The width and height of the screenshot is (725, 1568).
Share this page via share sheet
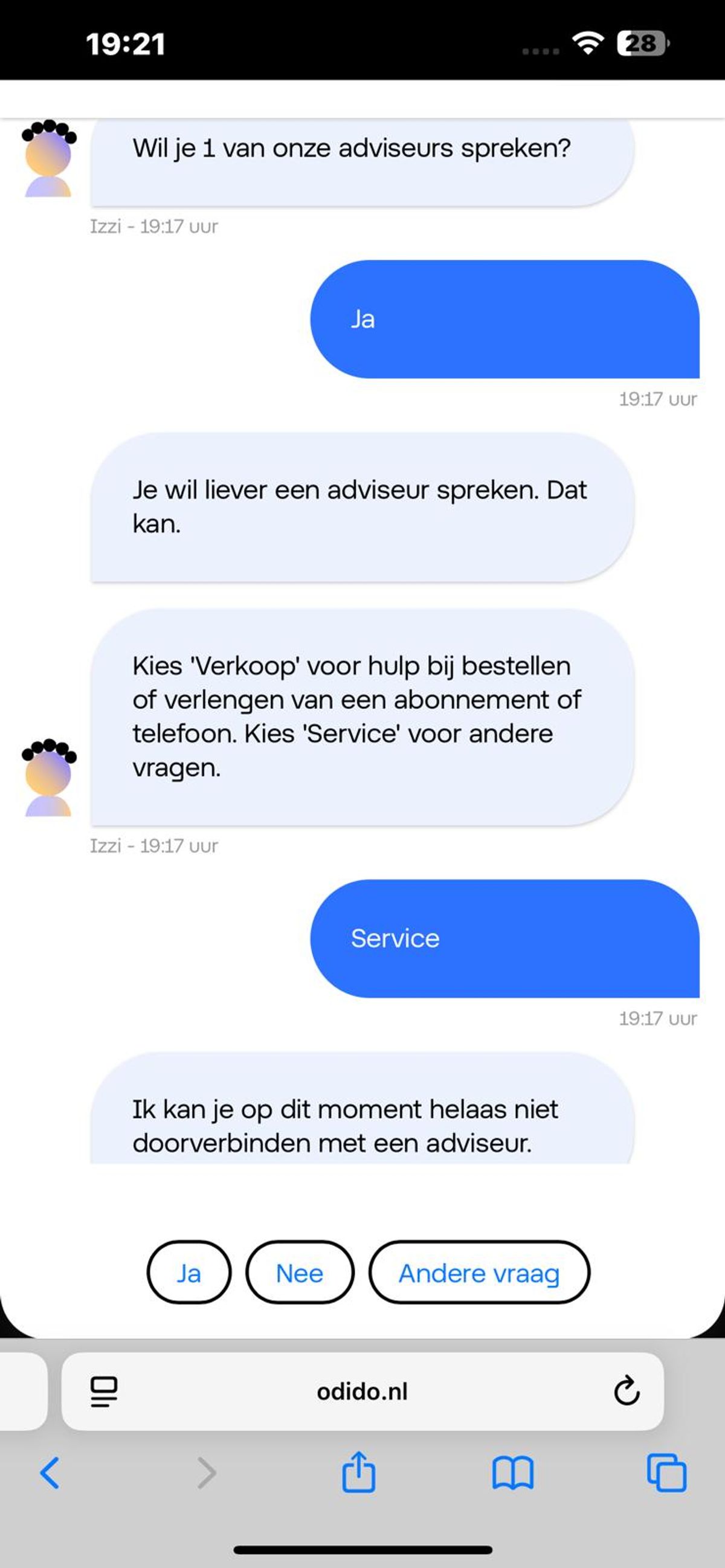(x=358, y=1472)
